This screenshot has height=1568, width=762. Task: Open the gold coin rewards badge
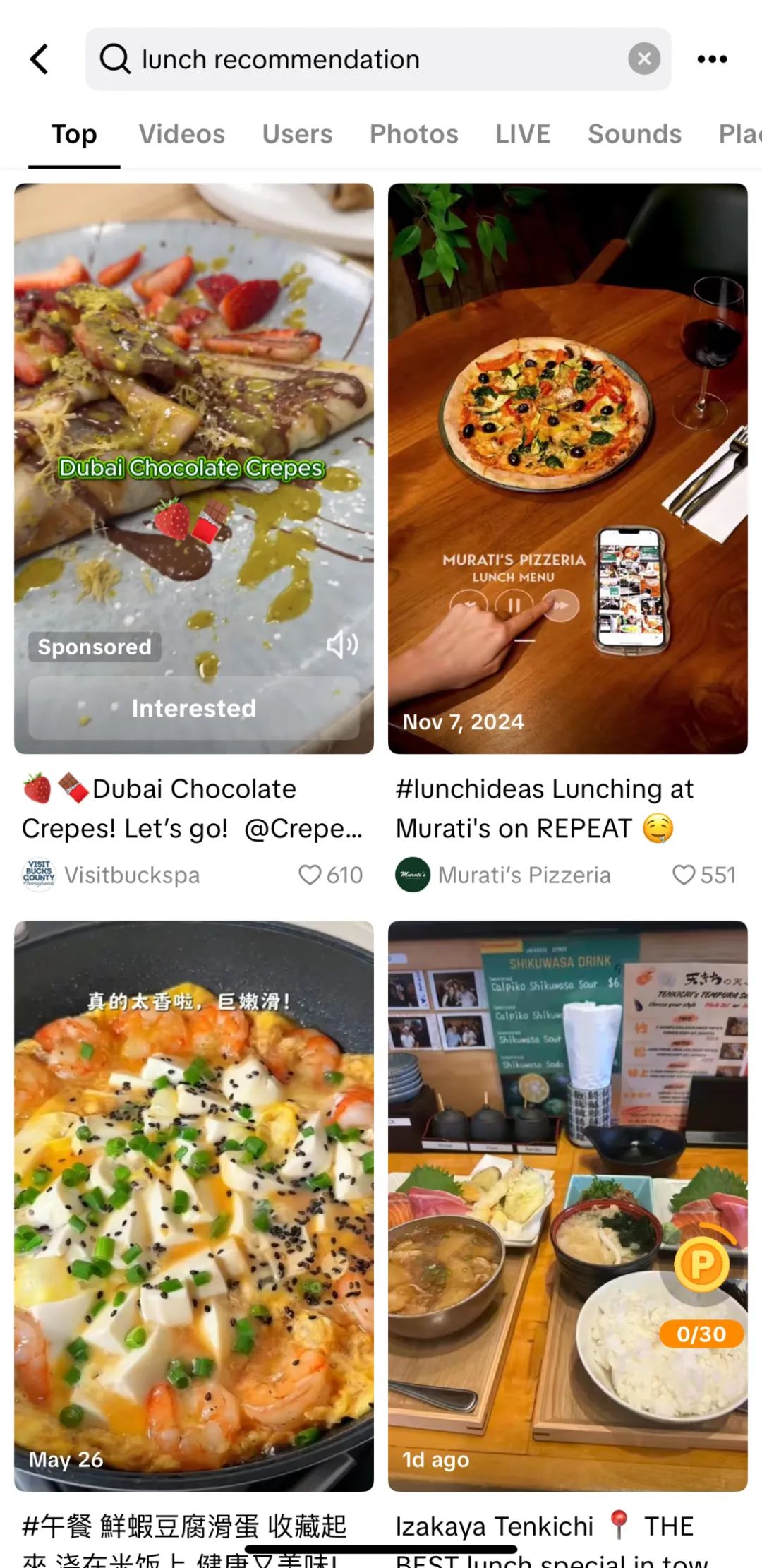pos(702,1265)
